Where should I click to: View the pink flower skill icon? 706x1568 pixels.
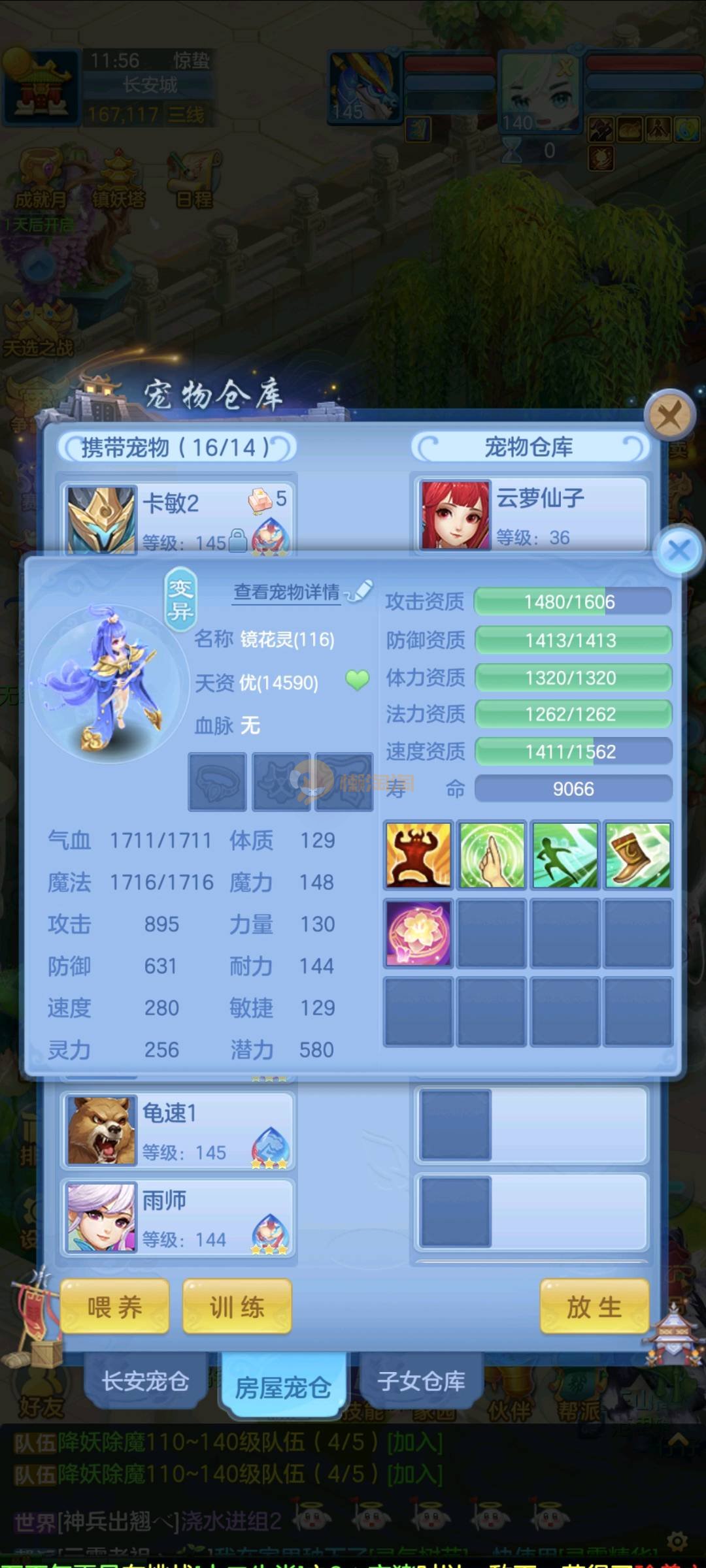click(418, 933)
